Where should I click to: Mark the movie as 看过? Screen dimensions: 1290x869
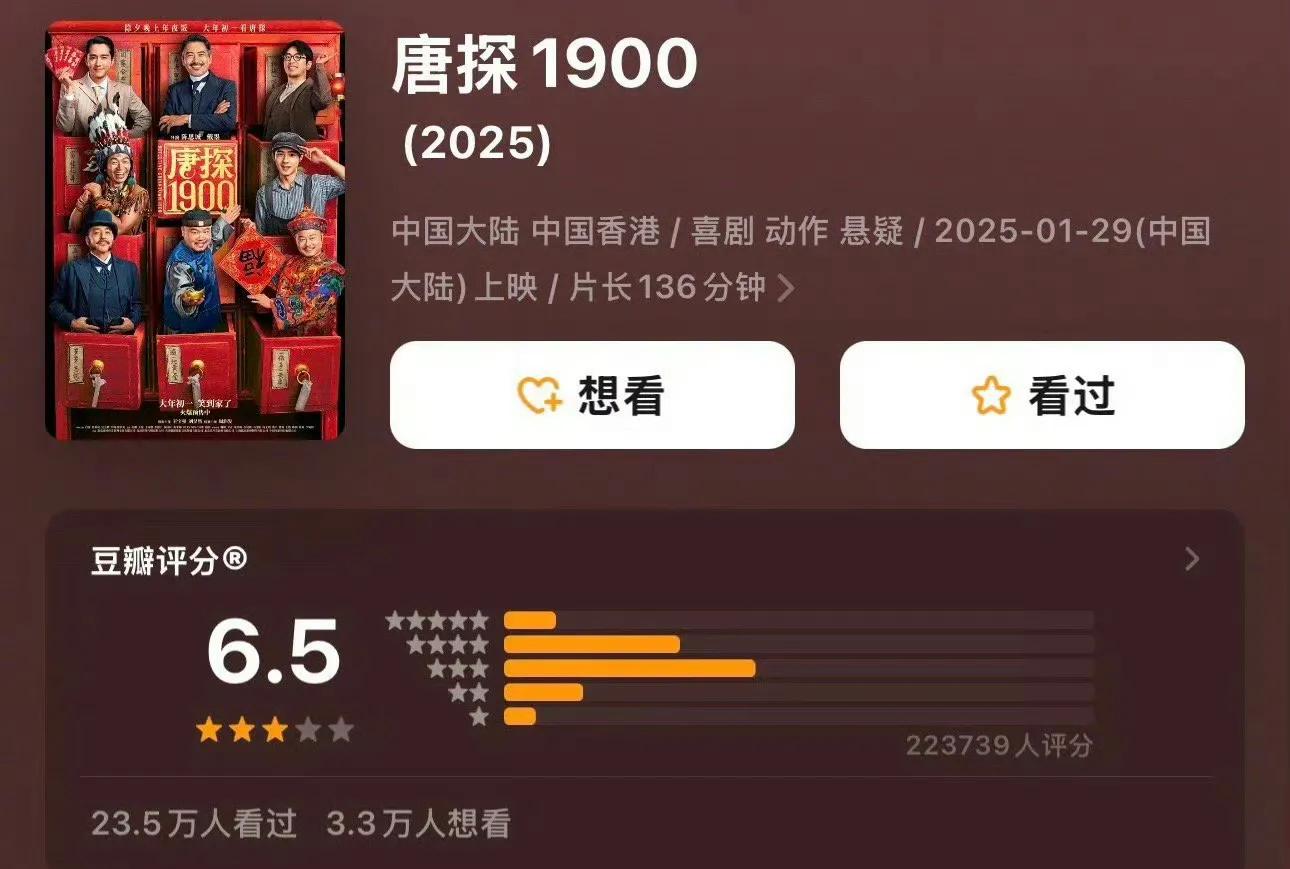tap(1042, 396)
